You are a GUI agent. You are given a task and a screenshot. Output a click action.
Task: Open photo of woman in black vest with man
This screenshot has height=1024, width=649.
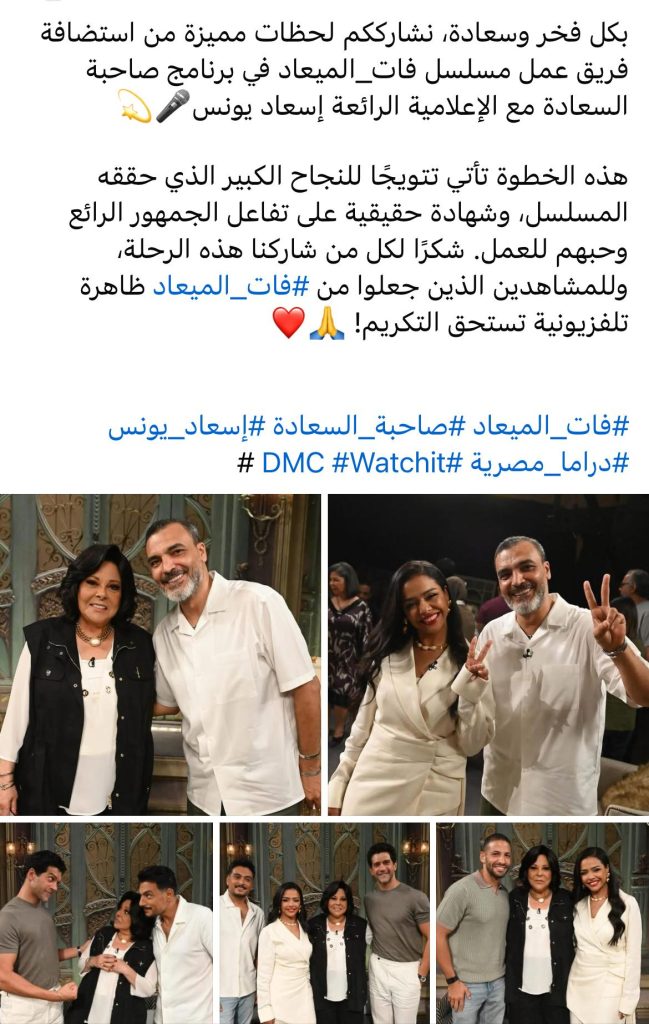coord(160,654)
